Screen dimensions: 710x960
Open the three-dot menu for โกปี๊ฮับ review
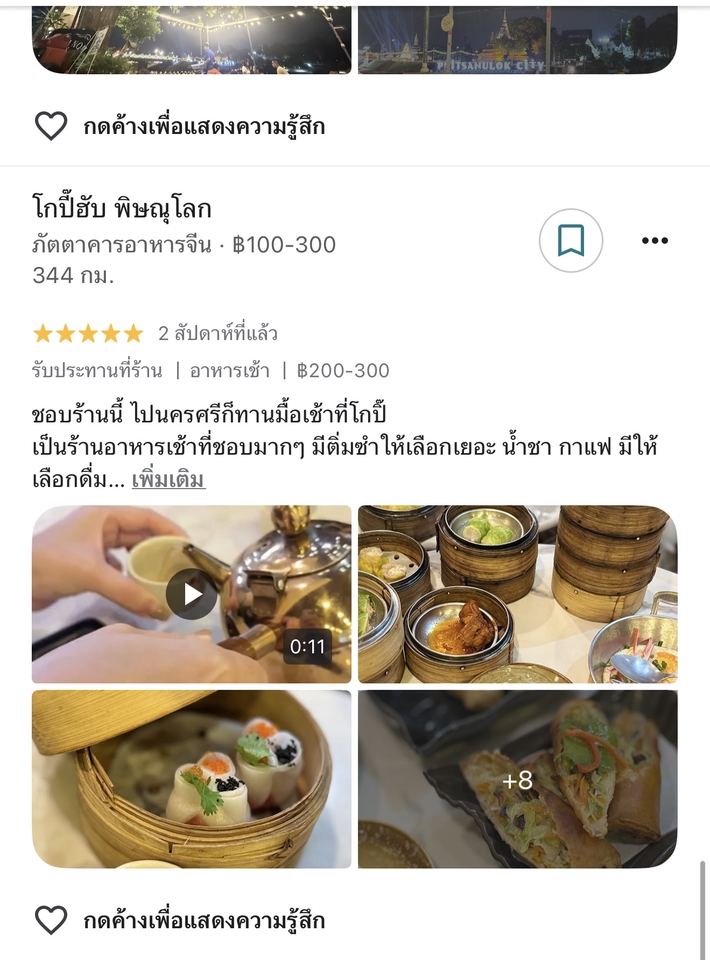click(654, 241)
